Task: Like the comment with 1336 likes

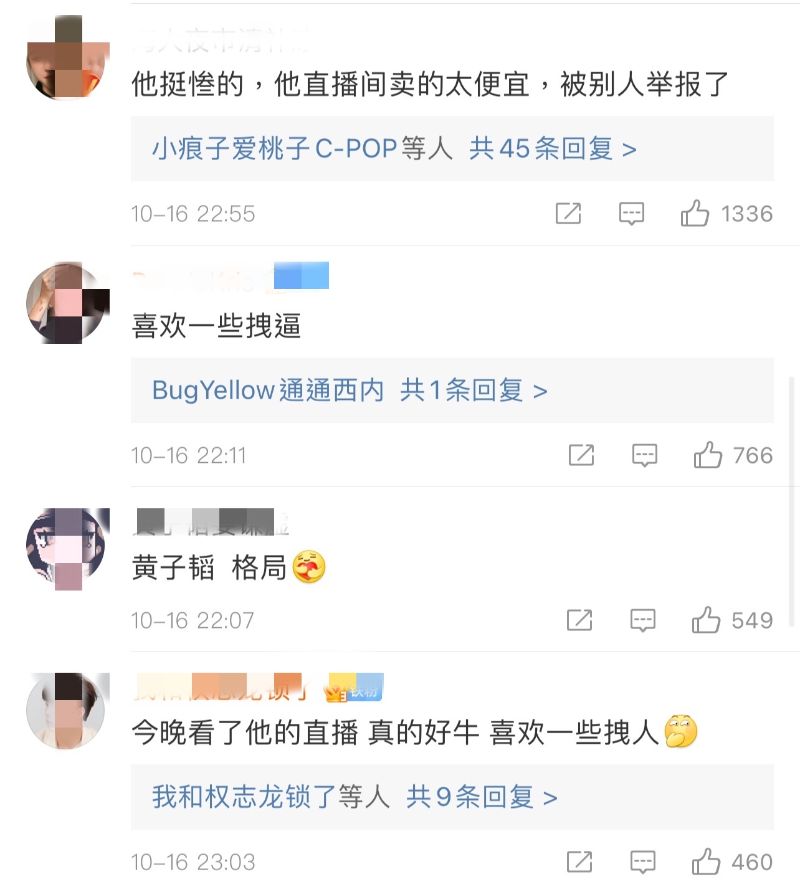Action: click(x=695, y=213)
